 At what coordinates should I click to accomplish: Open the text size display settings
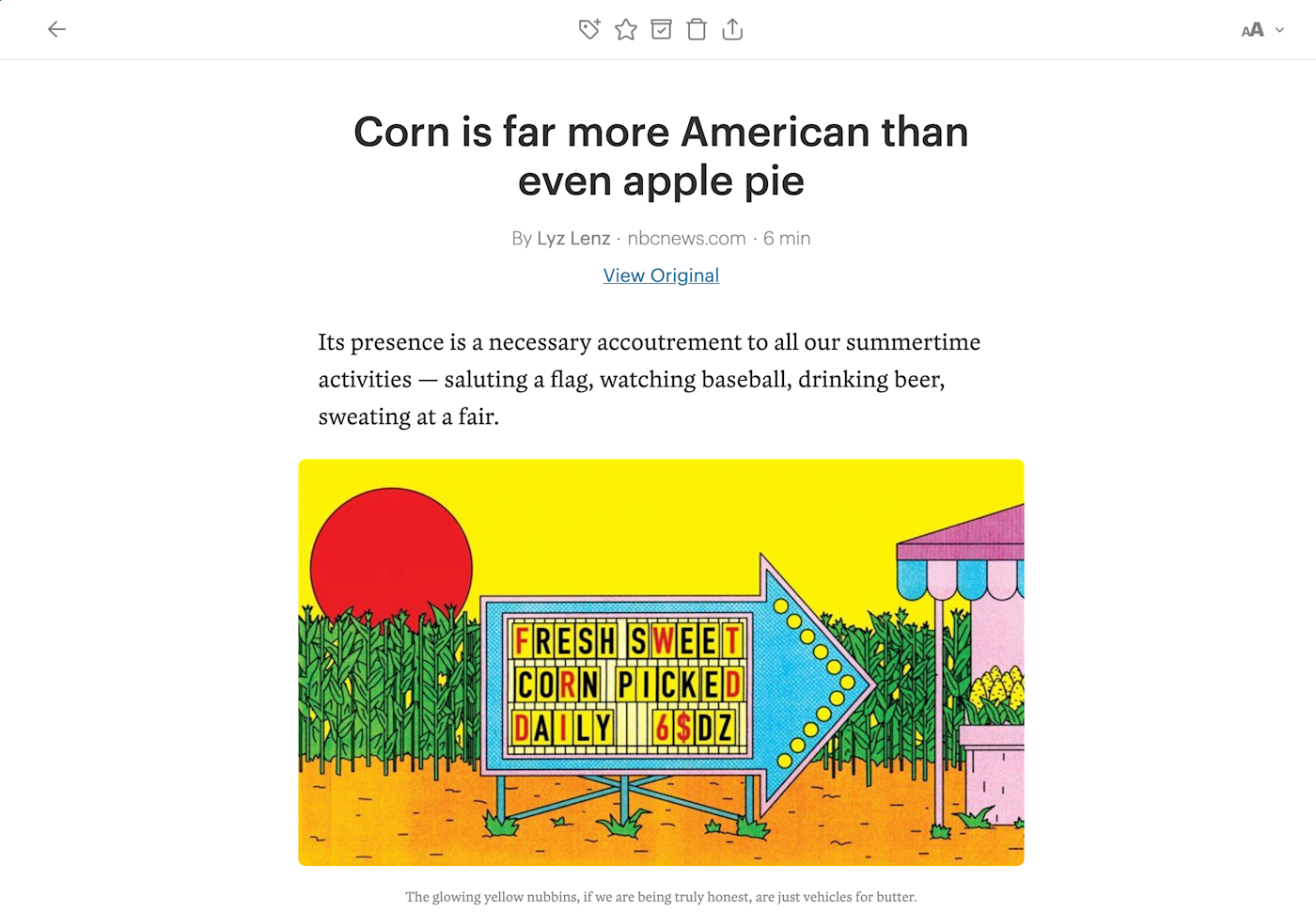click(1261, 30)
